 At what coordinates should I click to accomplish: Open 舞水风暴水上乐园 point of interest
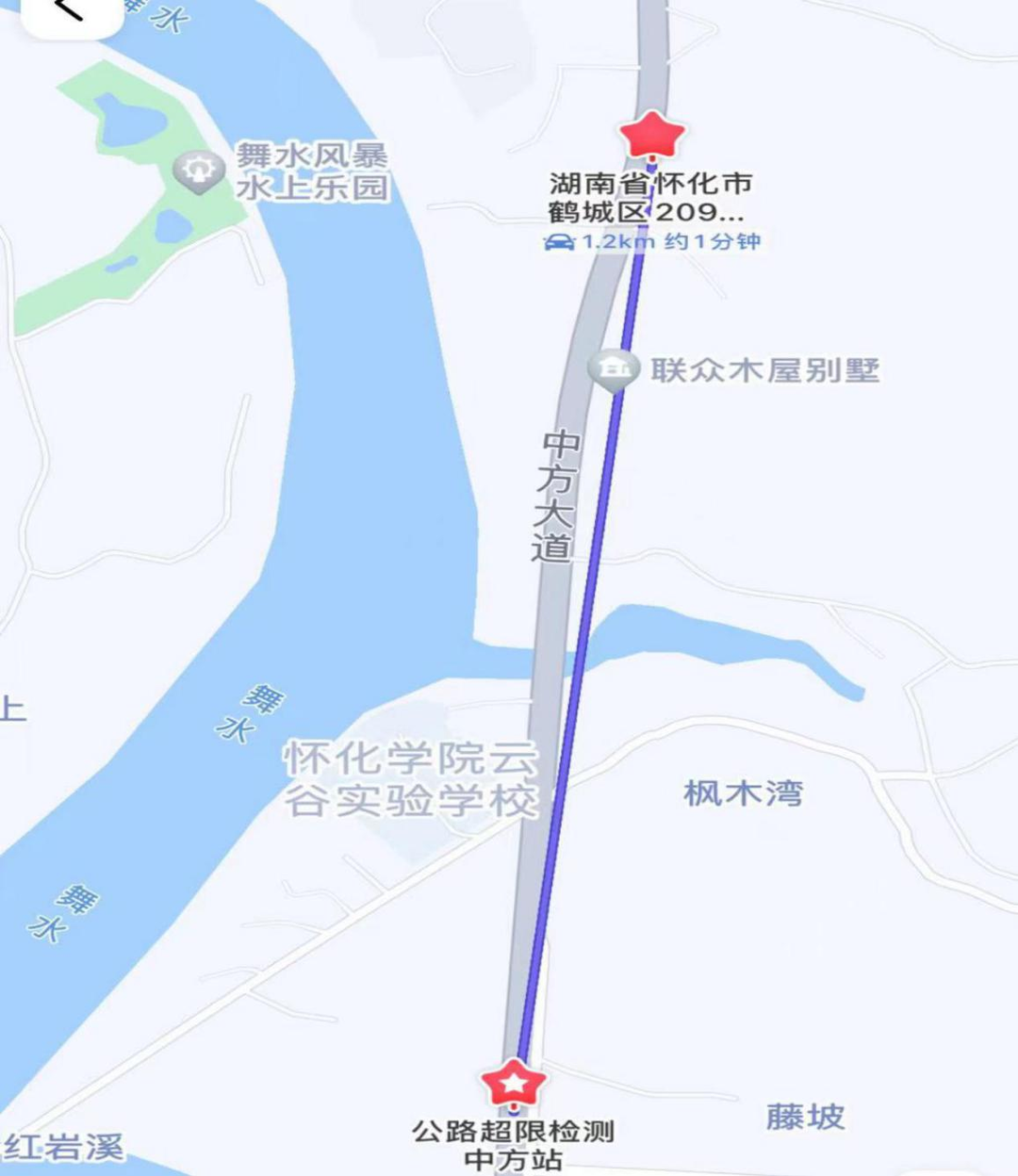[x=200, y=172]
